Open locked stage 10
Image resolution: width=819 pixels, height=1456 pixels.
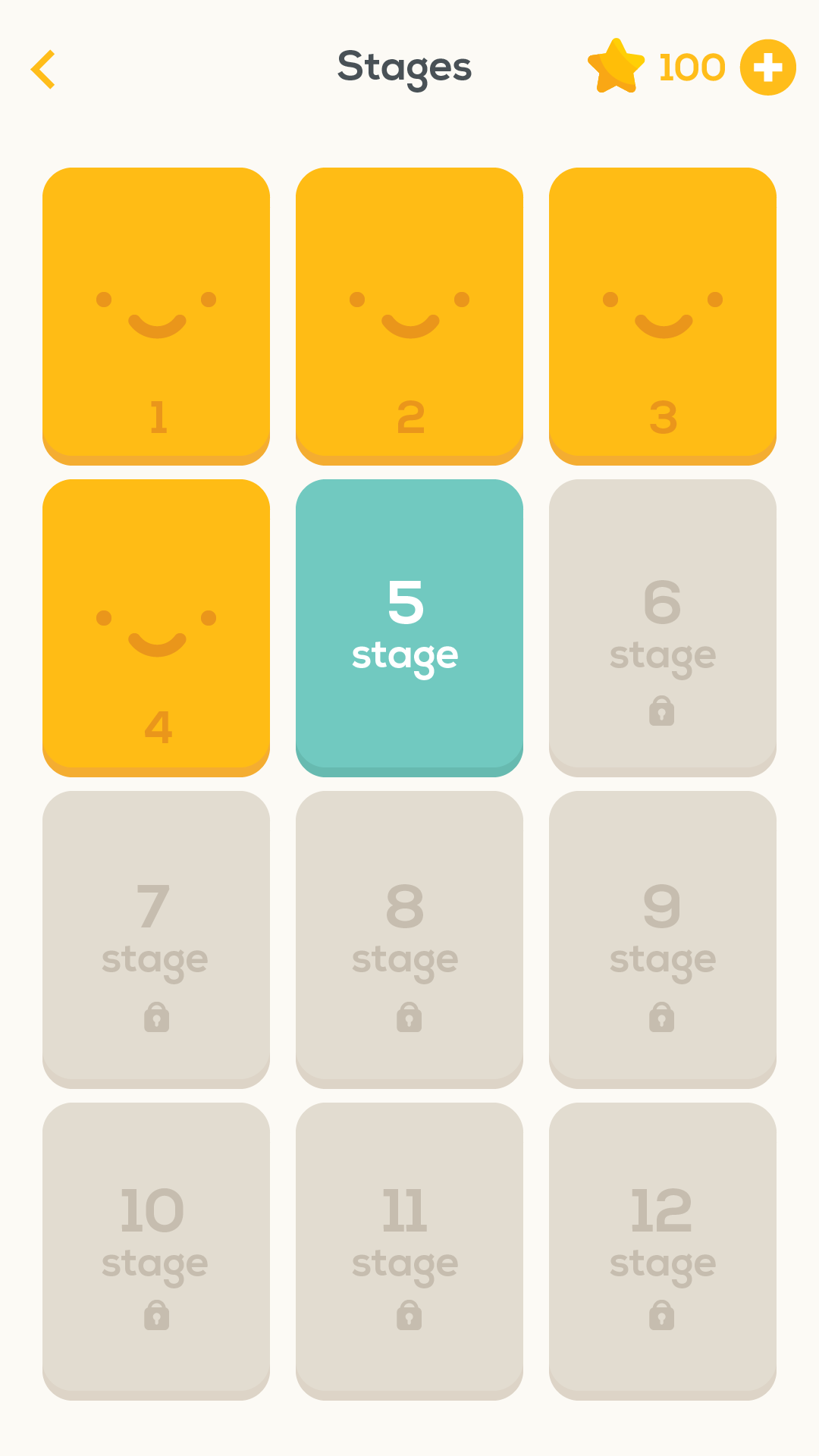point(156,1250)
